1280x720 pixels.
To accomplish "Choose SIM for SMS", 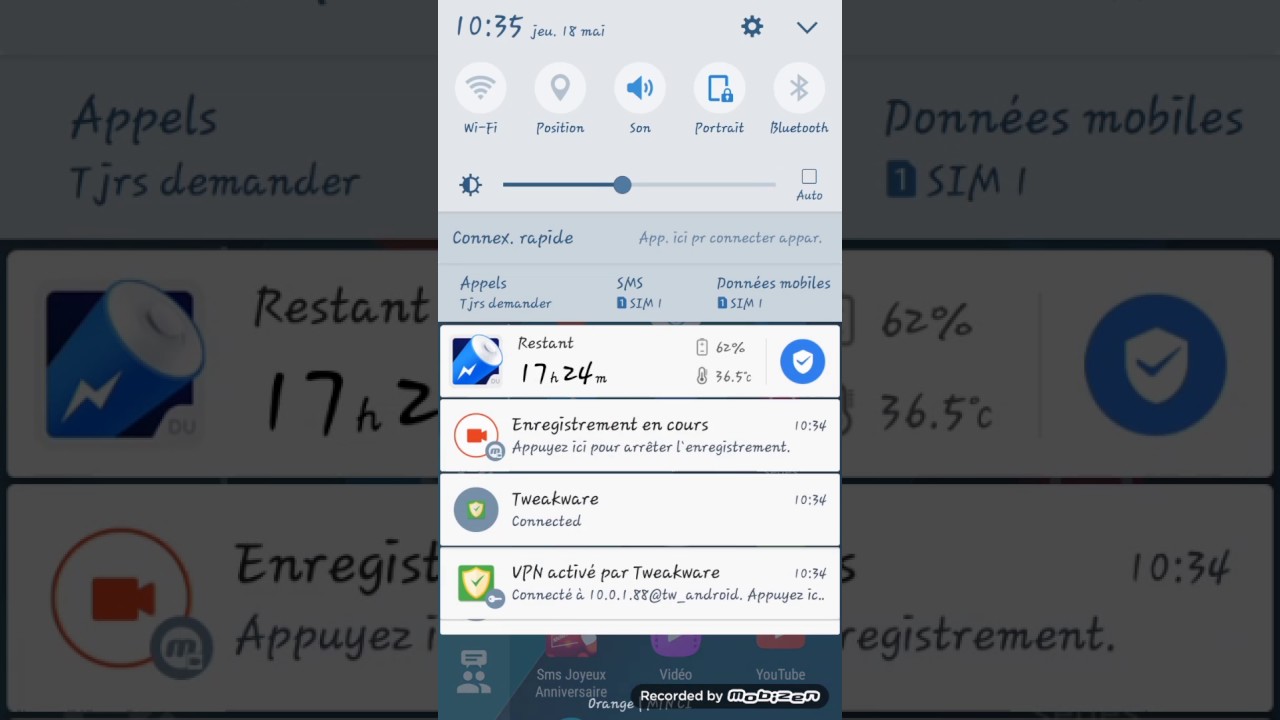I will (x=639, y=293).
